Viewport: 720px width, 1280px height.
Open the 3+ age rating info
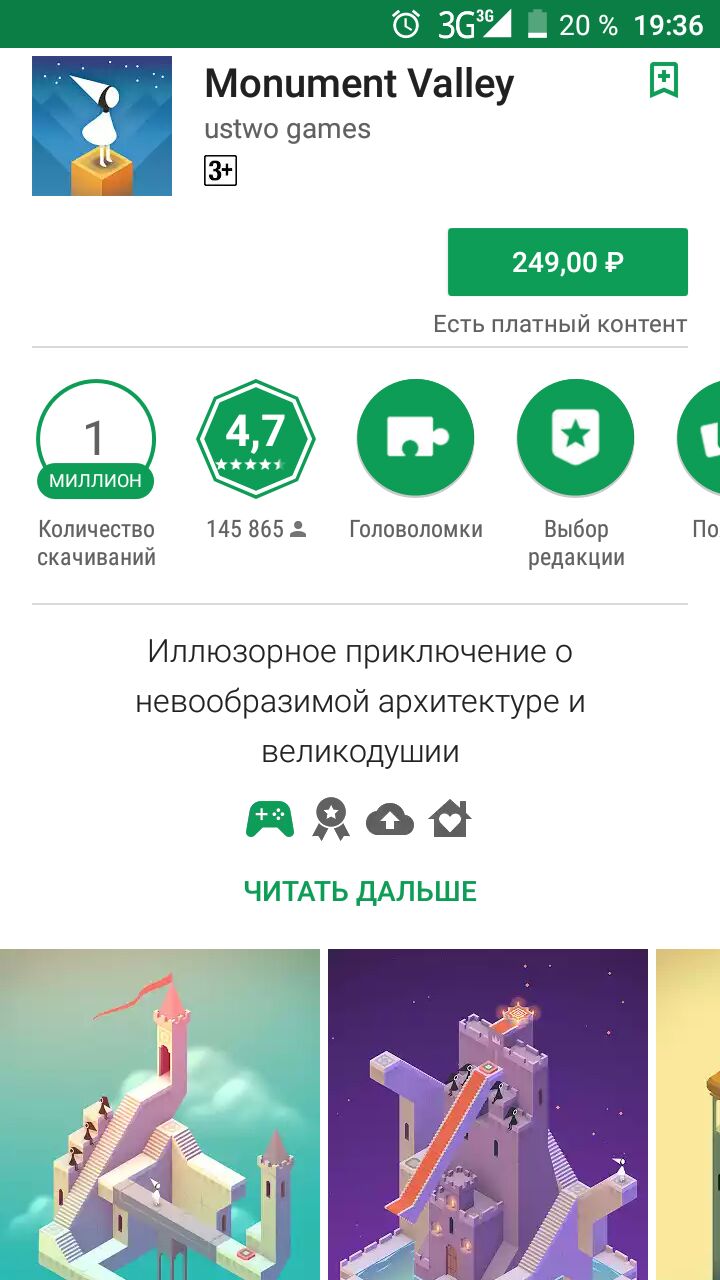tap(220, 171)
